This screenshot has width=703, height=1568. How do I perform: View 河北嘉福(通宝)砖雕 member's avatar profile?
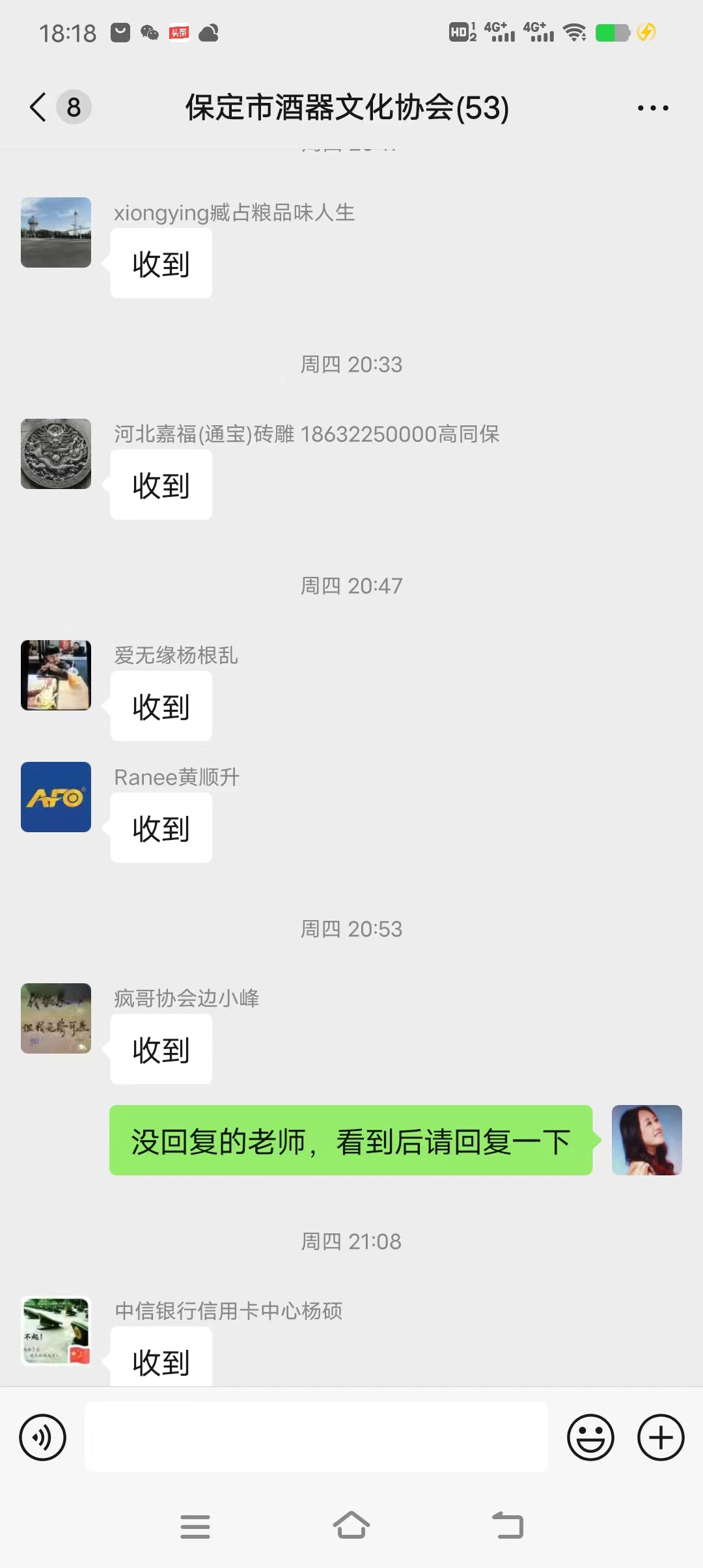[56, 454]
